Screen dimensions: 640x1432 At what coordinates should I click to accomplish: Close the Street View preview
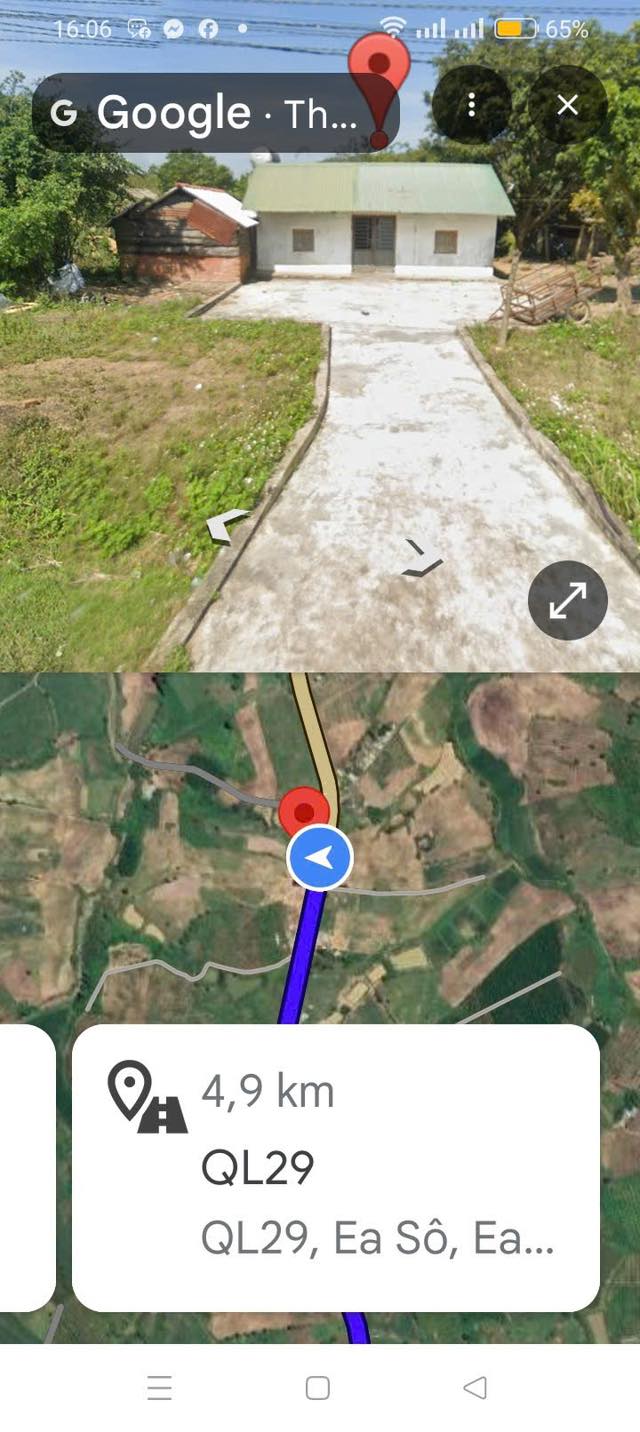click(x=567, y=105)
